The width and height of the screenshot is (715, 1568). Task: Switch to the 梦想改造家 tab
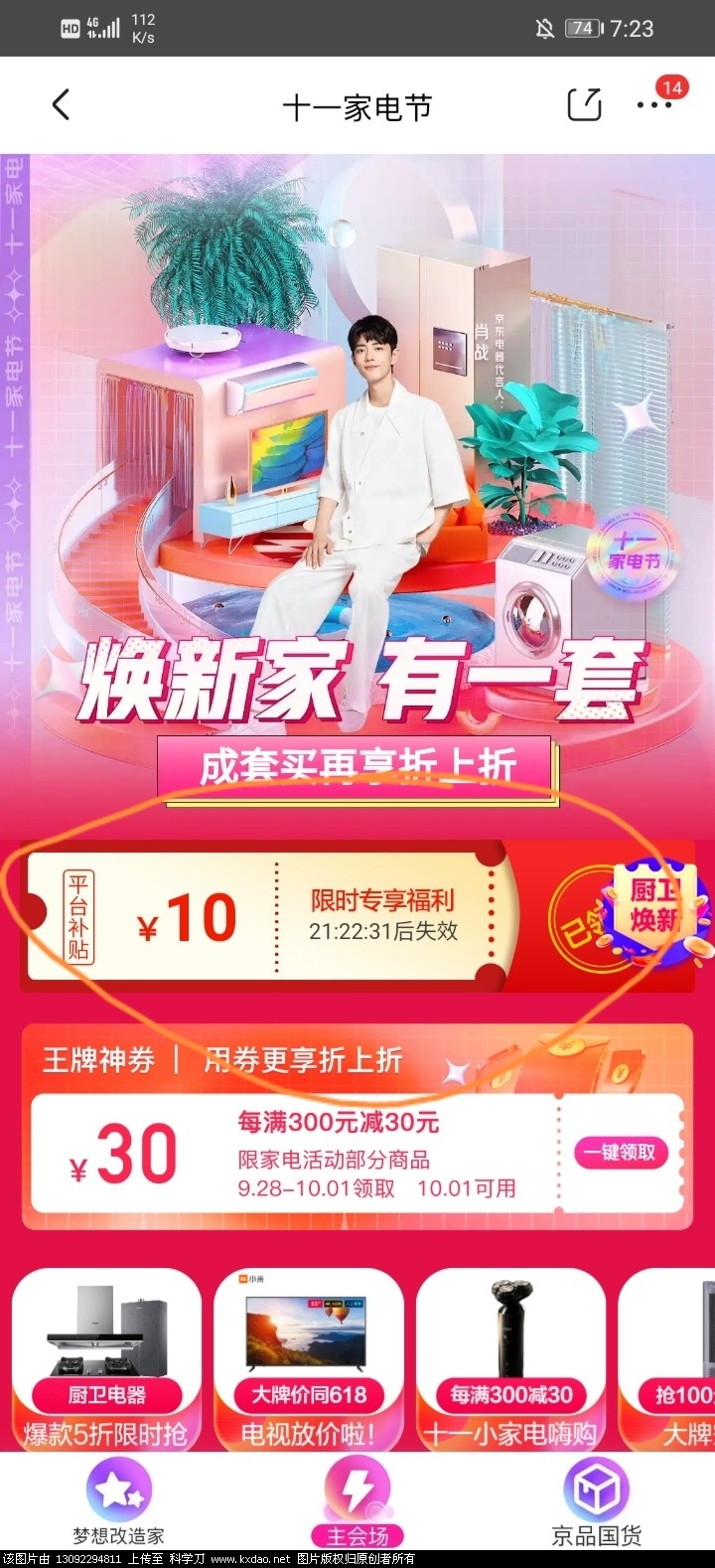(x=118, y=1504)
